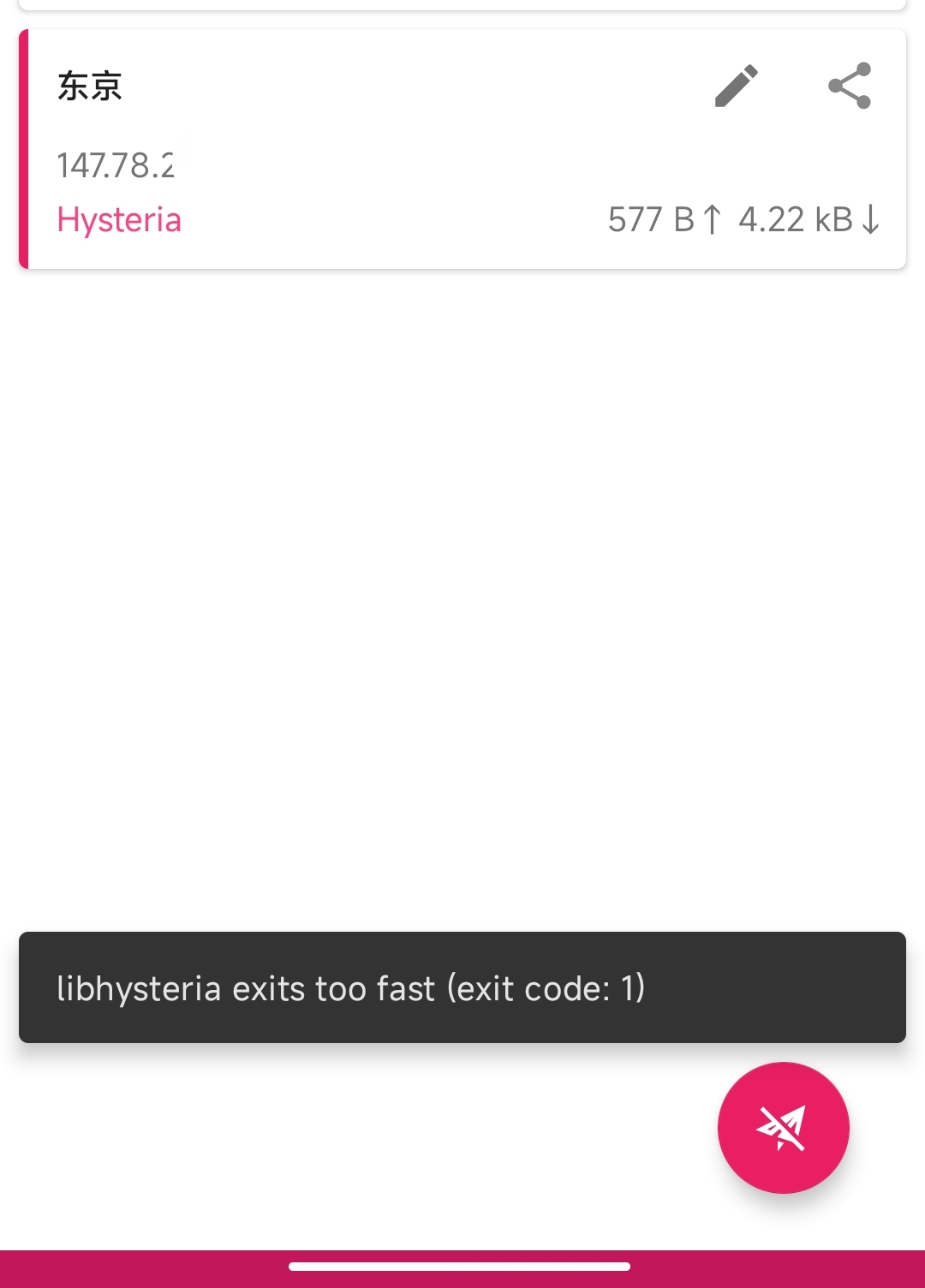This screenshot has width=925, height=1288.
Task: Expand the truncated IP address 147.78.2
Action: tap(116, 165)
